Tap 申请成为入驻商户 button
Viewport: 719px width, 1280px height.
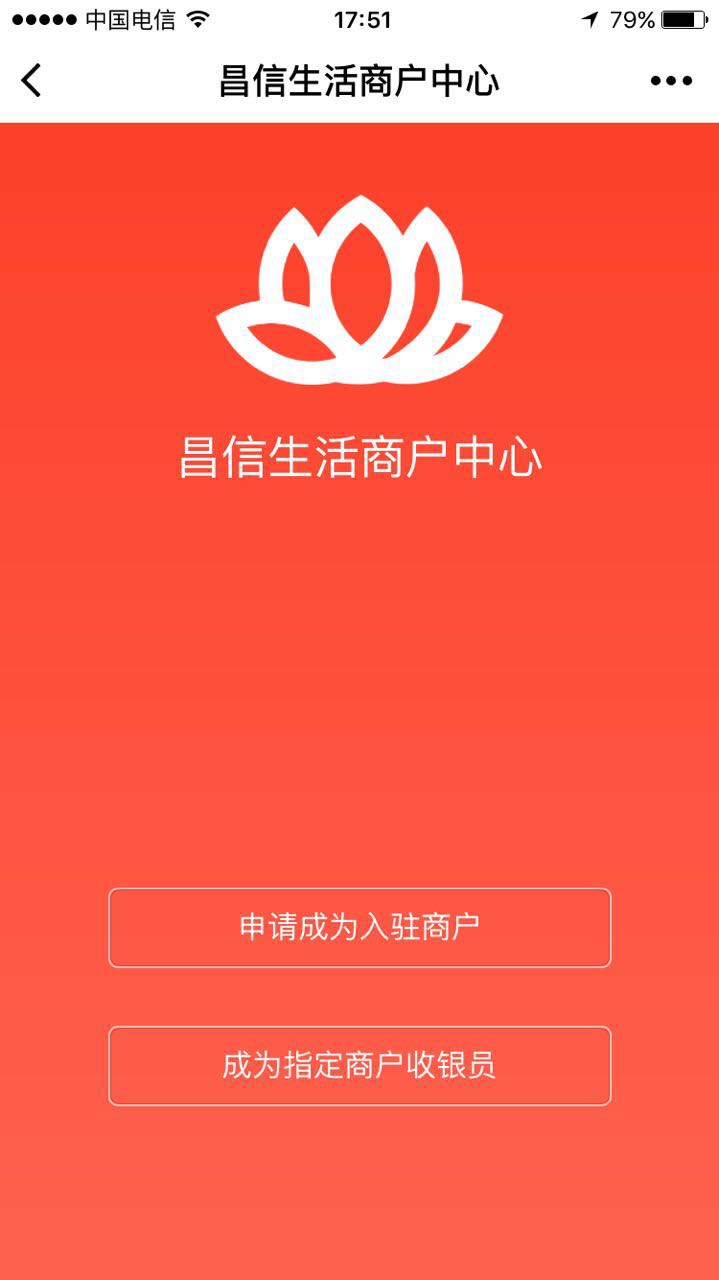(x=359, y=927)
